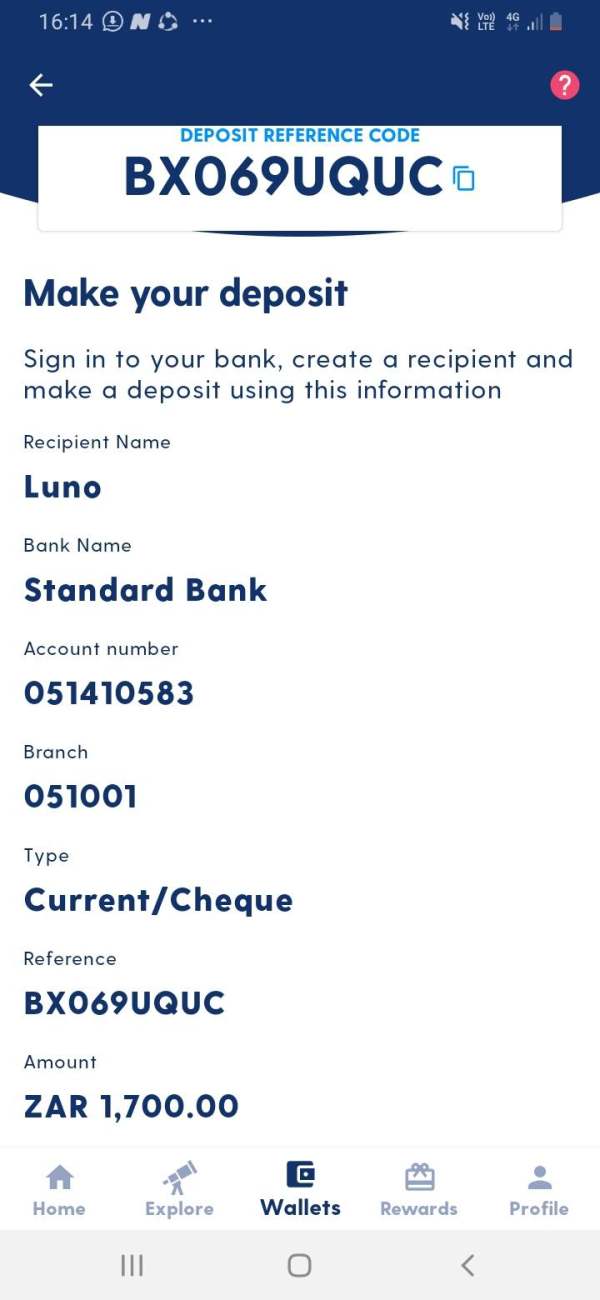This screenshot has width=600, height=1300.
Task: Select the Wallets tab
Action: pos(300,1190)
